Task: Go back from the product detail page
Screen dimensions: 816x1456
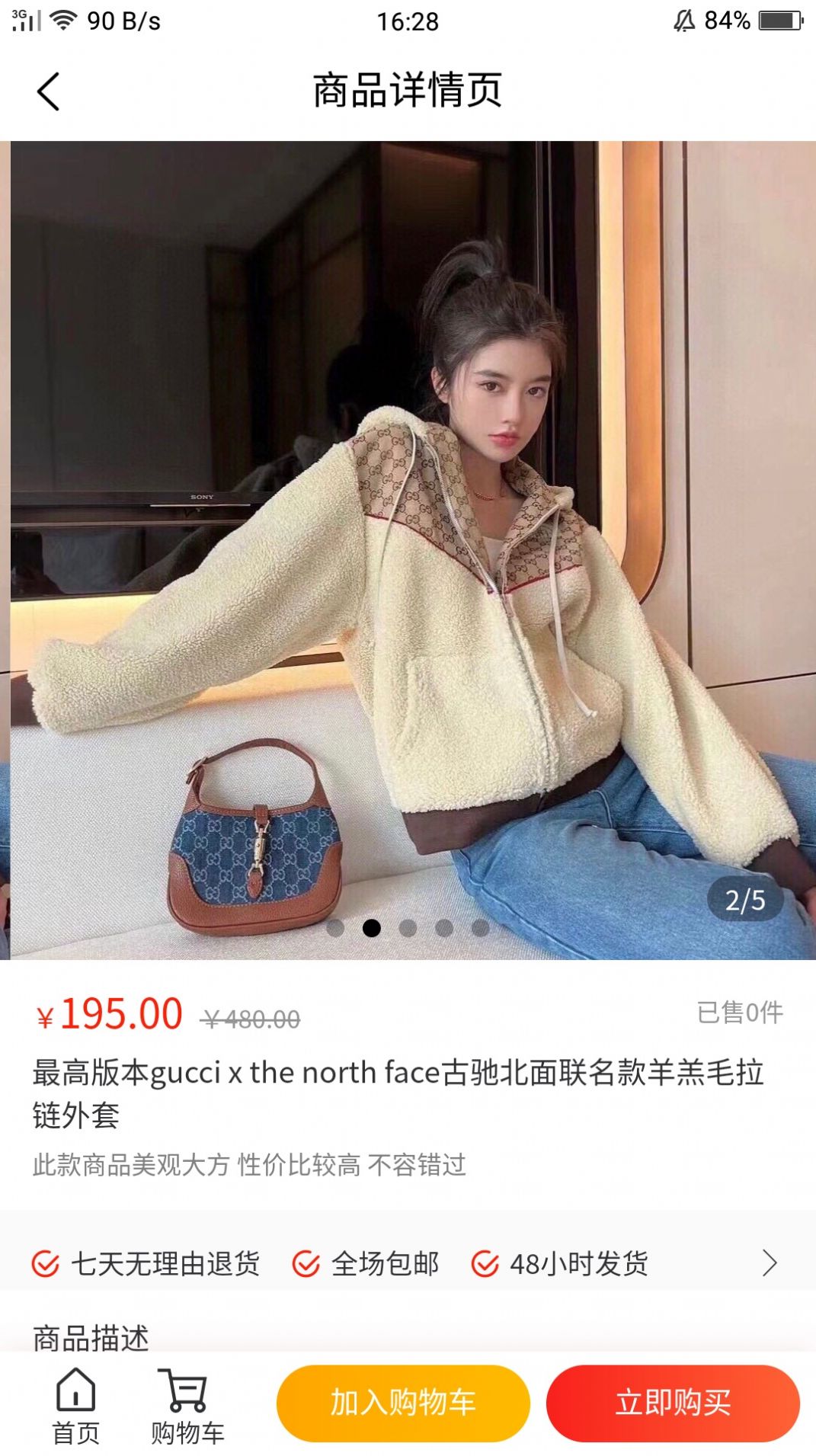Action: click(48, 91)
